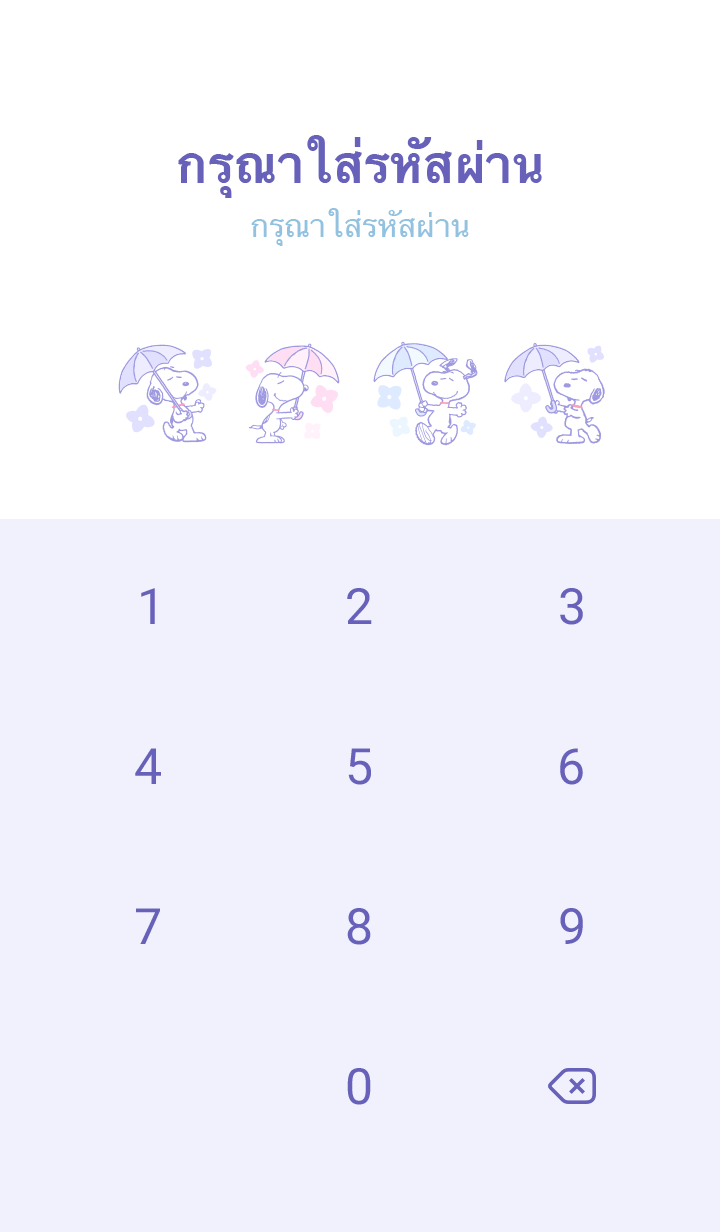Select digit 3 on the keypad
The image size is (720, 1232).
571,607
